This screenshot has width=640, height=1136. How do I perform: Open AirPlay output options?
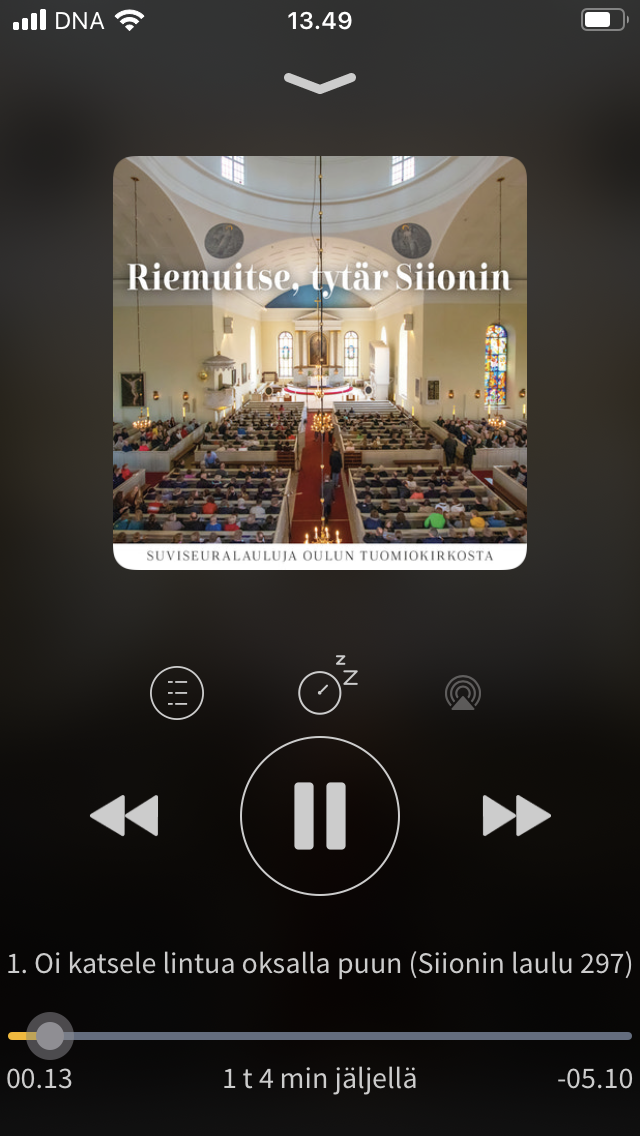pyautogui.click(x=463, y=692)
